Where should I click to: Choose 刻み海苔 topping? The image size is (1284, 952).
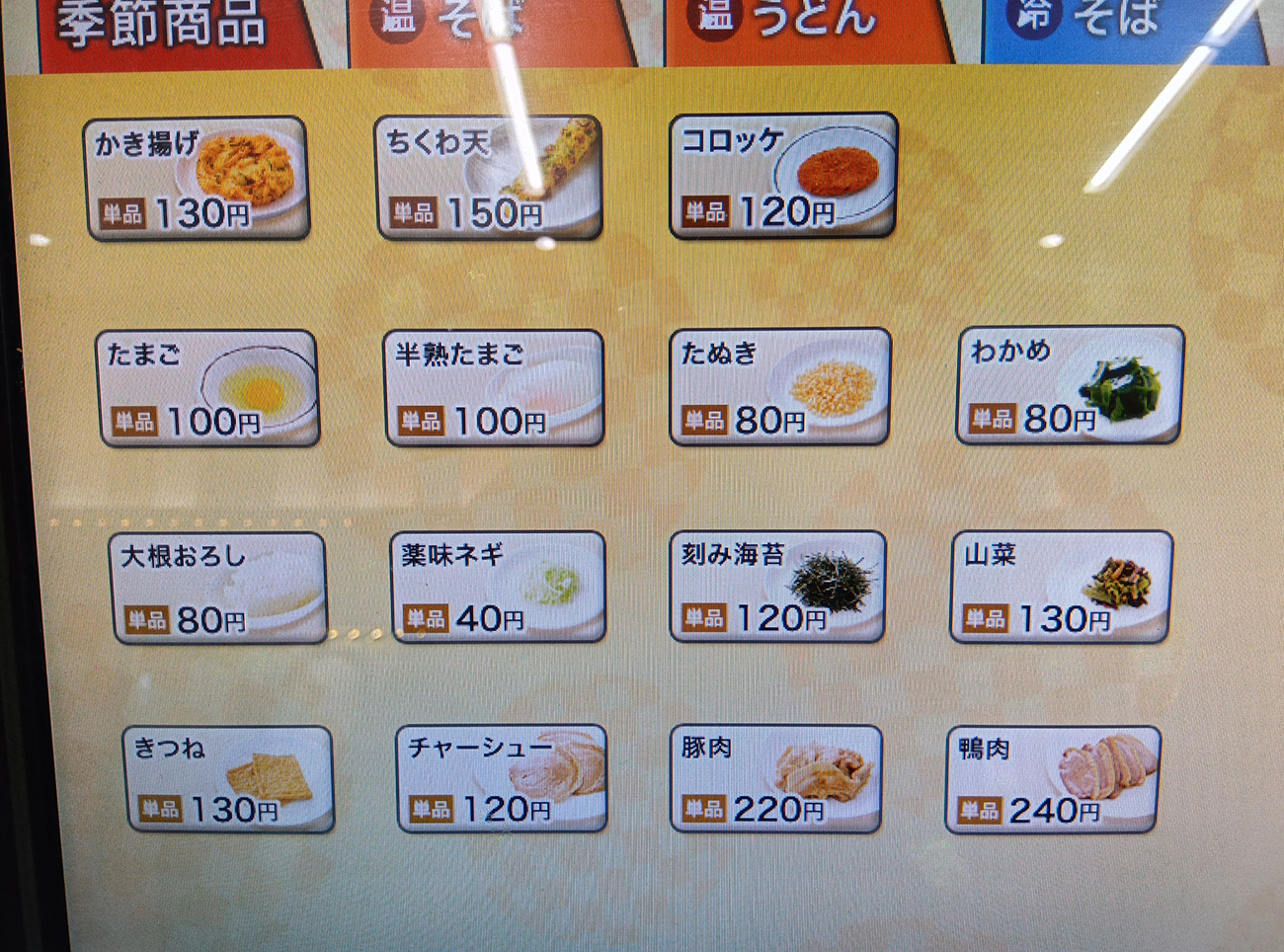coord(778,587)
